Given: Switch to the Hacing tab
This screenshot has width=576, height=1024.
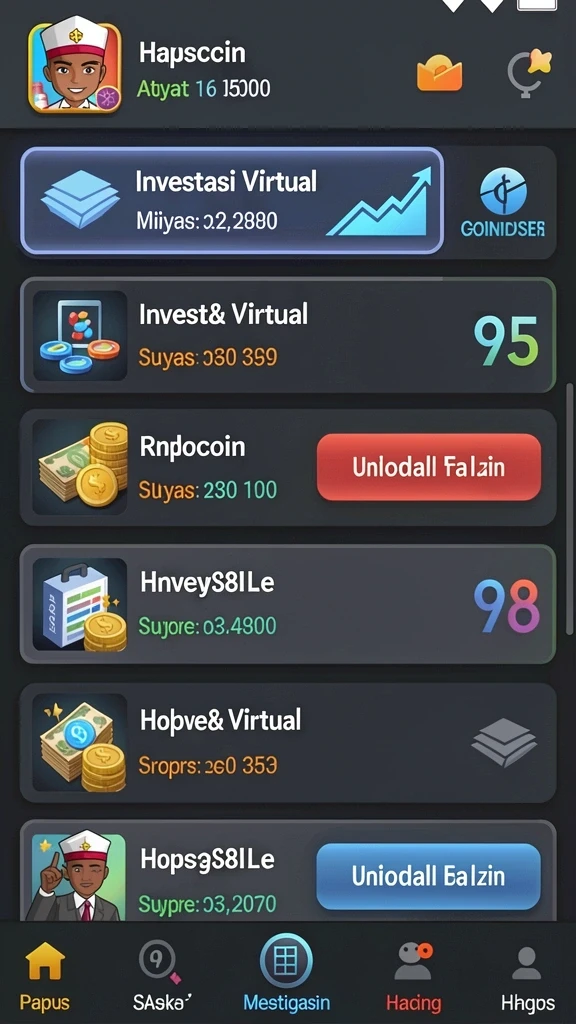Looking at the screenshot, I should pos(413,977).
